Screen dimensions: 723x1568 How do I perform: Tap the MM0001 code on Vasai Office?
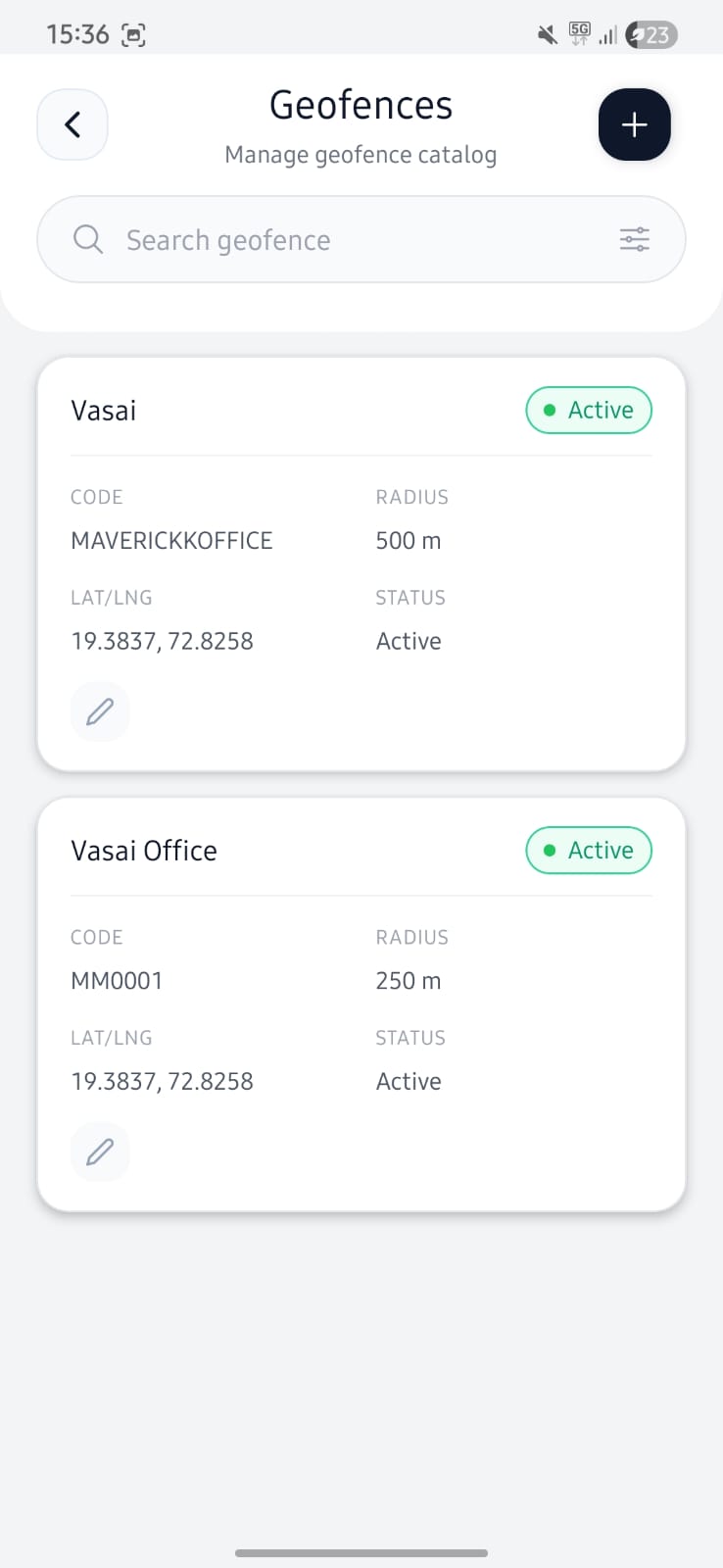117,980
